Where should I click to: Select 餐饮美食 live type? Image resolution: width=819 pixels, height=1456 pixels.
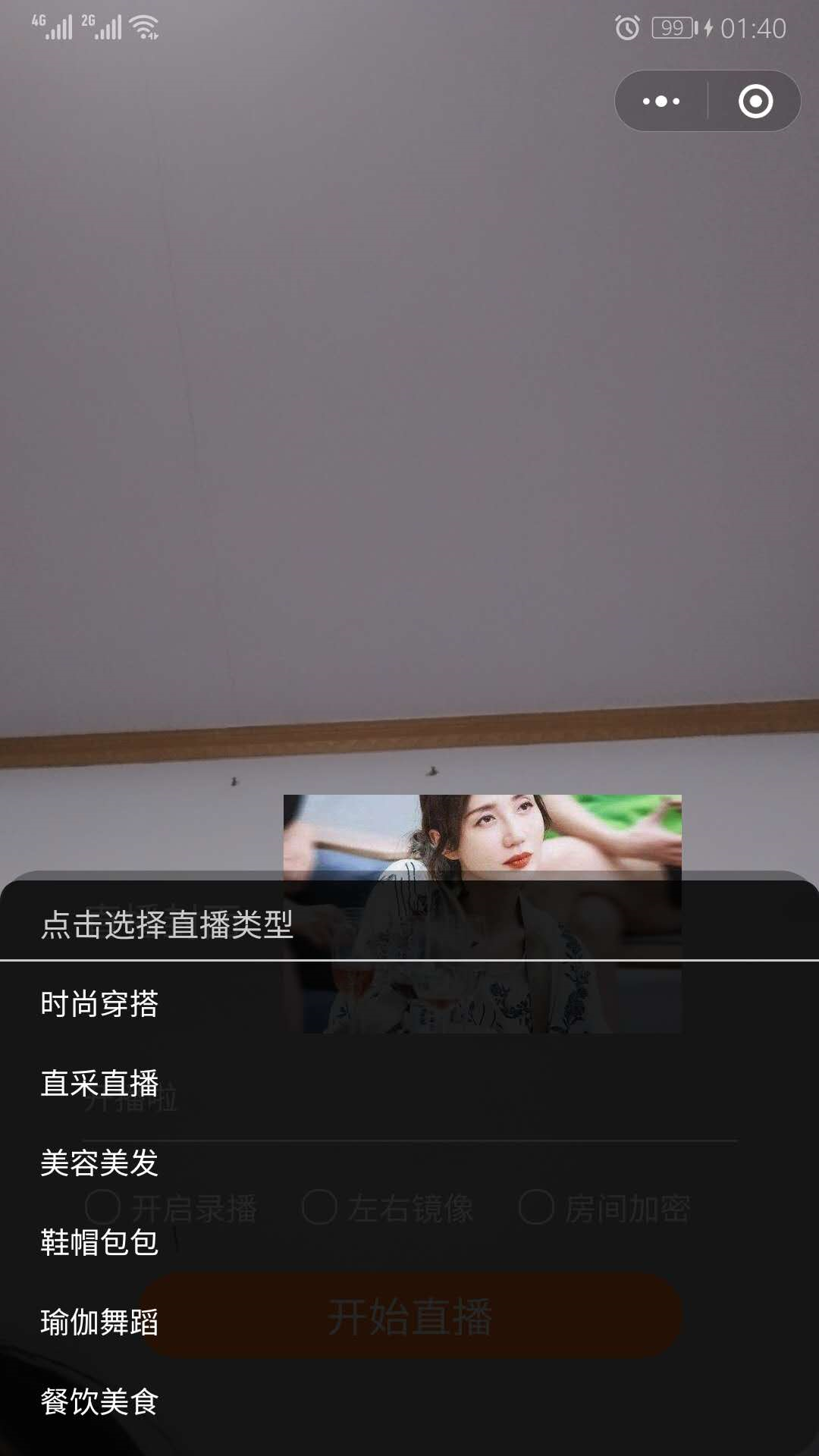(x=99, y=1401)
